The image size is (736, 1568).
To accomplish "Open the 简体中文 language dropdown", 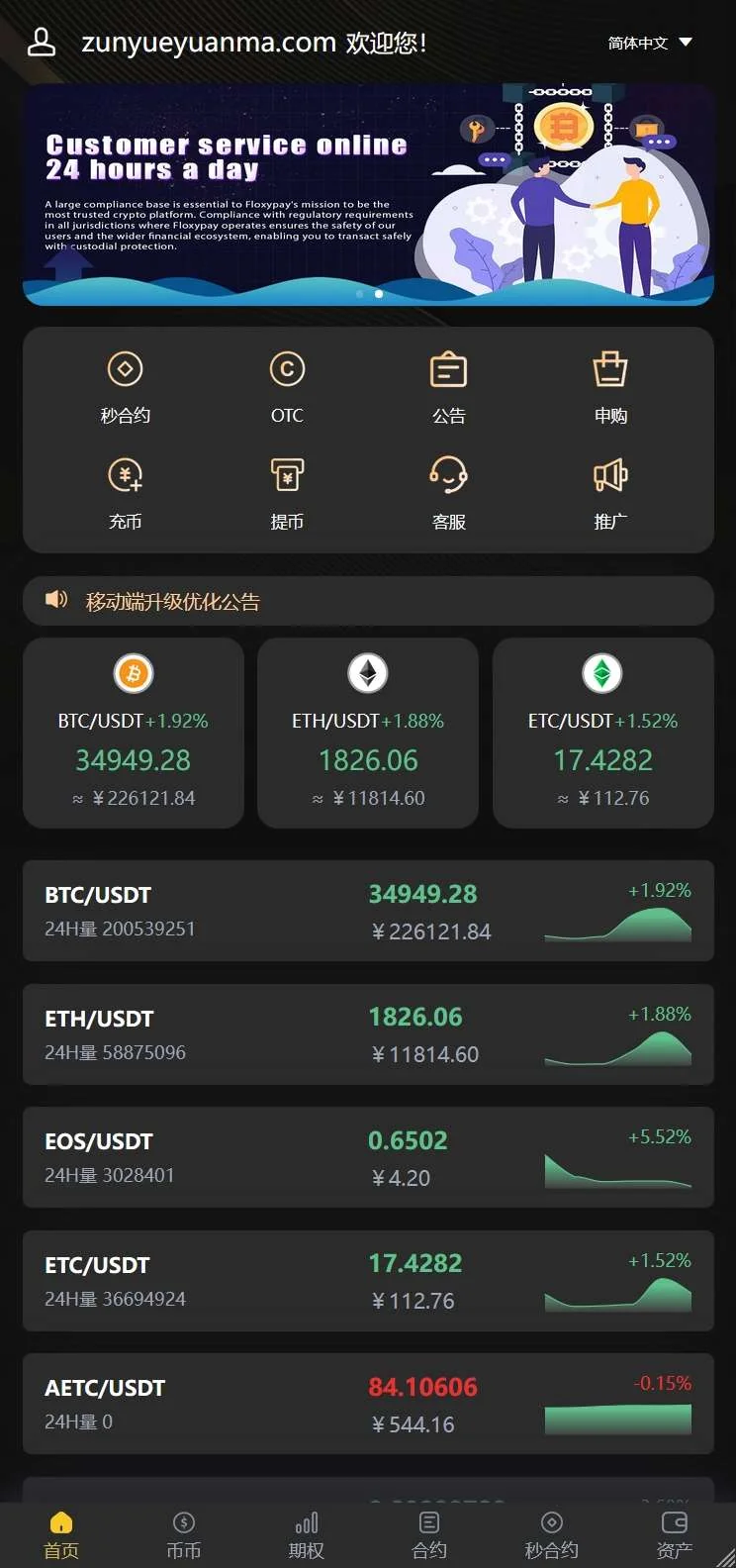I will 649,43.
